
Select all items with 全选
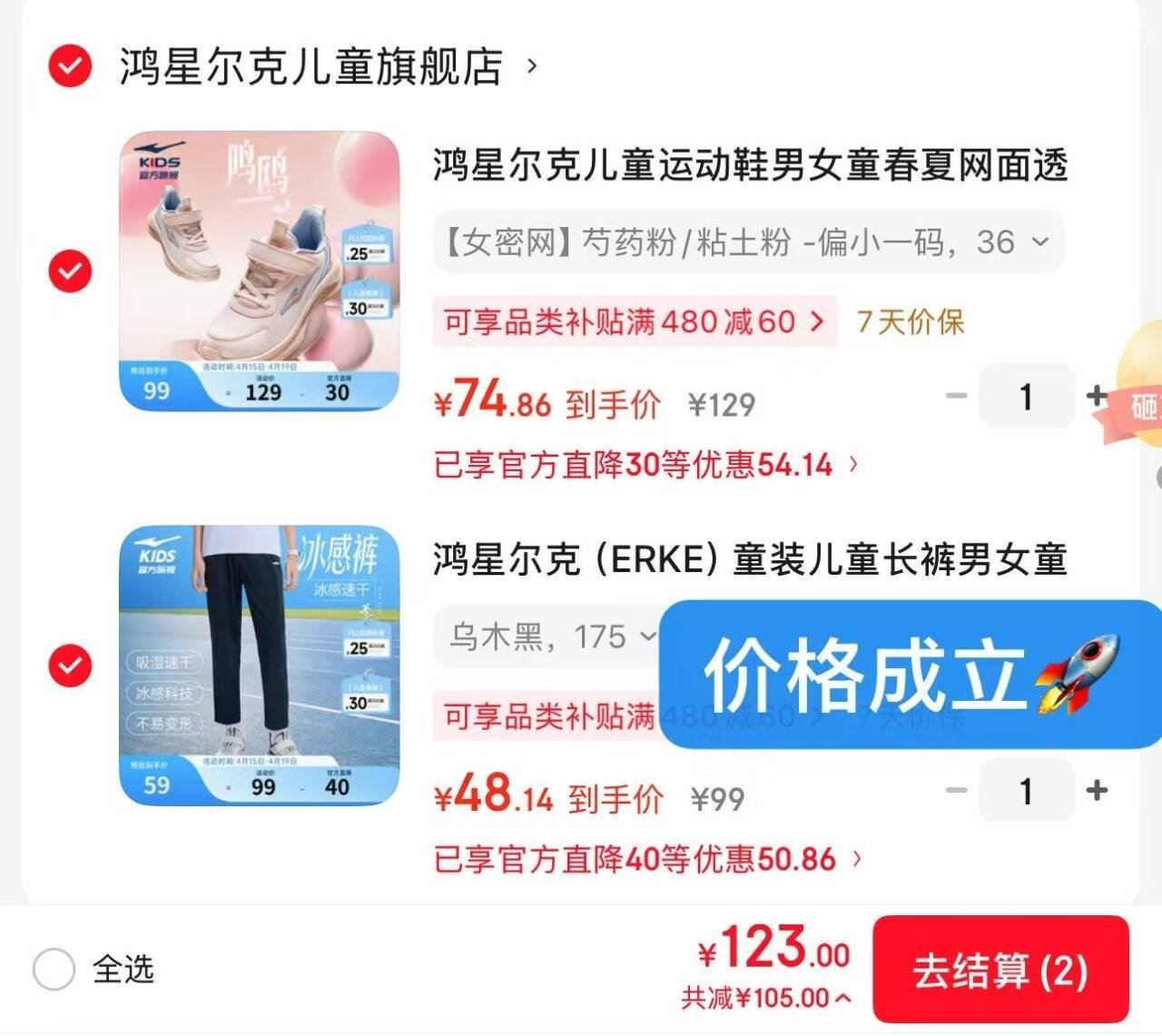(54, 969)
